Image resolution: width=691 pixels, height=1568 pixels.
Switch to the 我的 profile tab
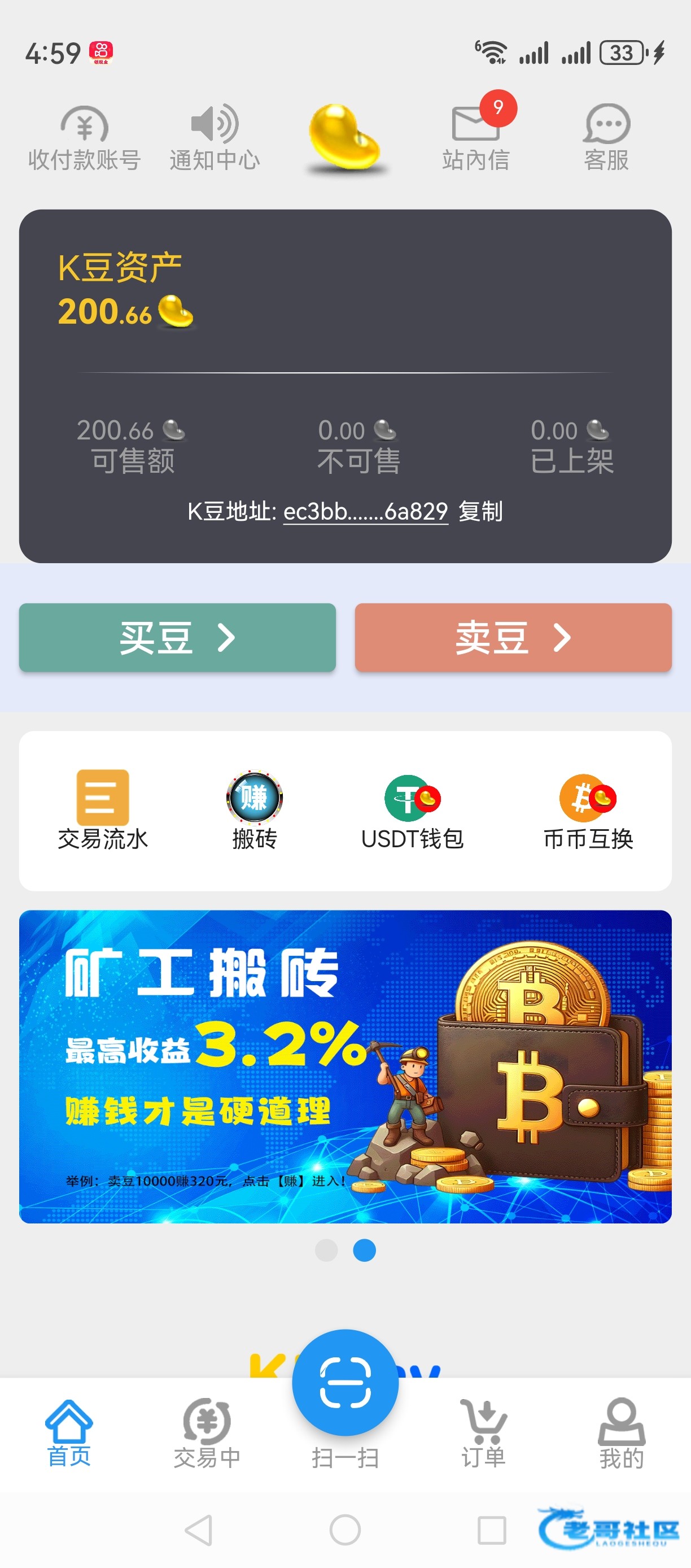pos(621,1432)
